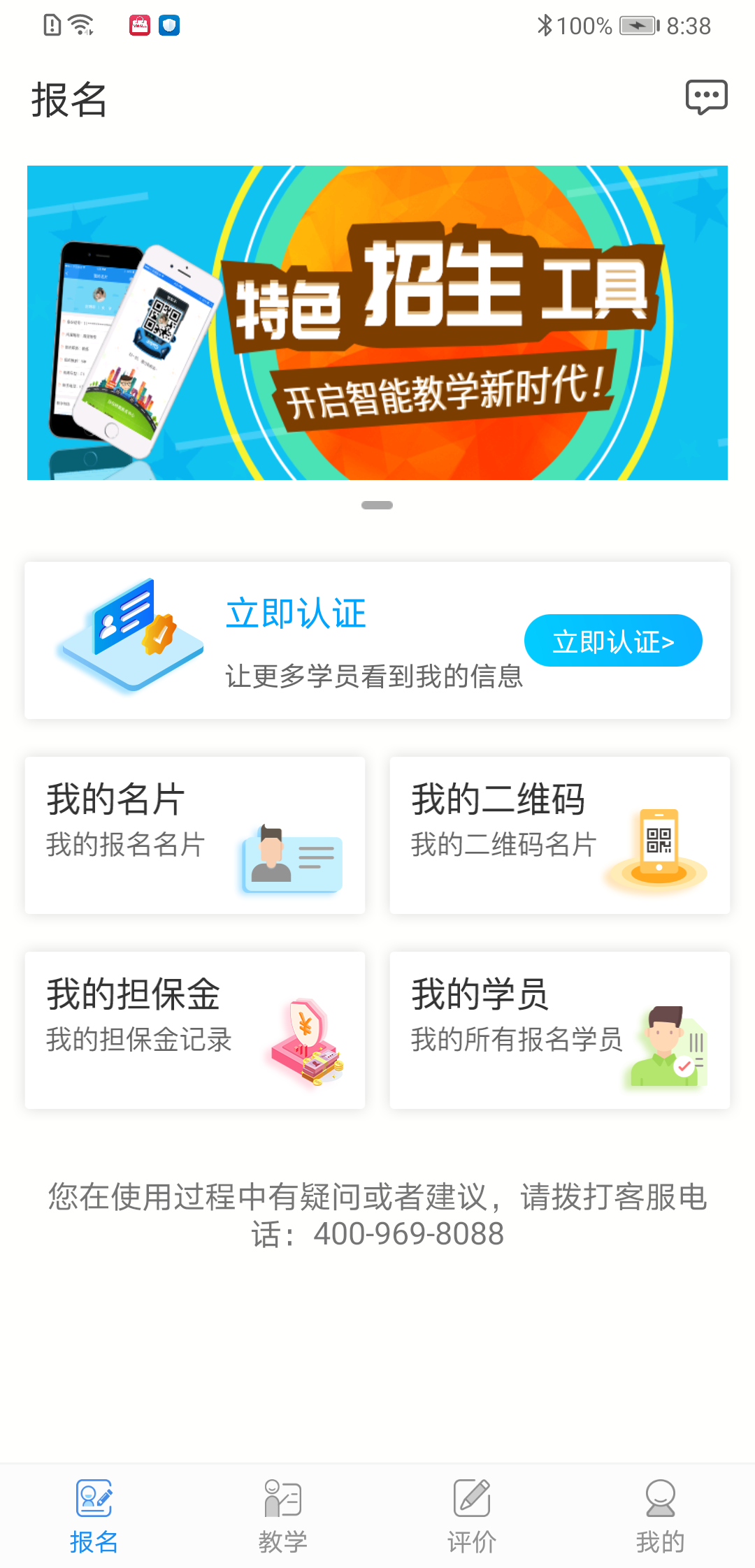This screenshot has width=755, height=1568.
Task: Open 我的学员 to view enrolled students
Action: (558, 1031)
